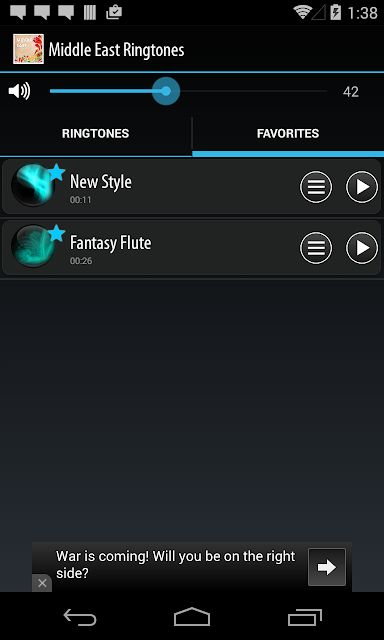Tap the speaker volume icon
The height and width of the screenshot is (640, 384).
(x=19, y=91)
